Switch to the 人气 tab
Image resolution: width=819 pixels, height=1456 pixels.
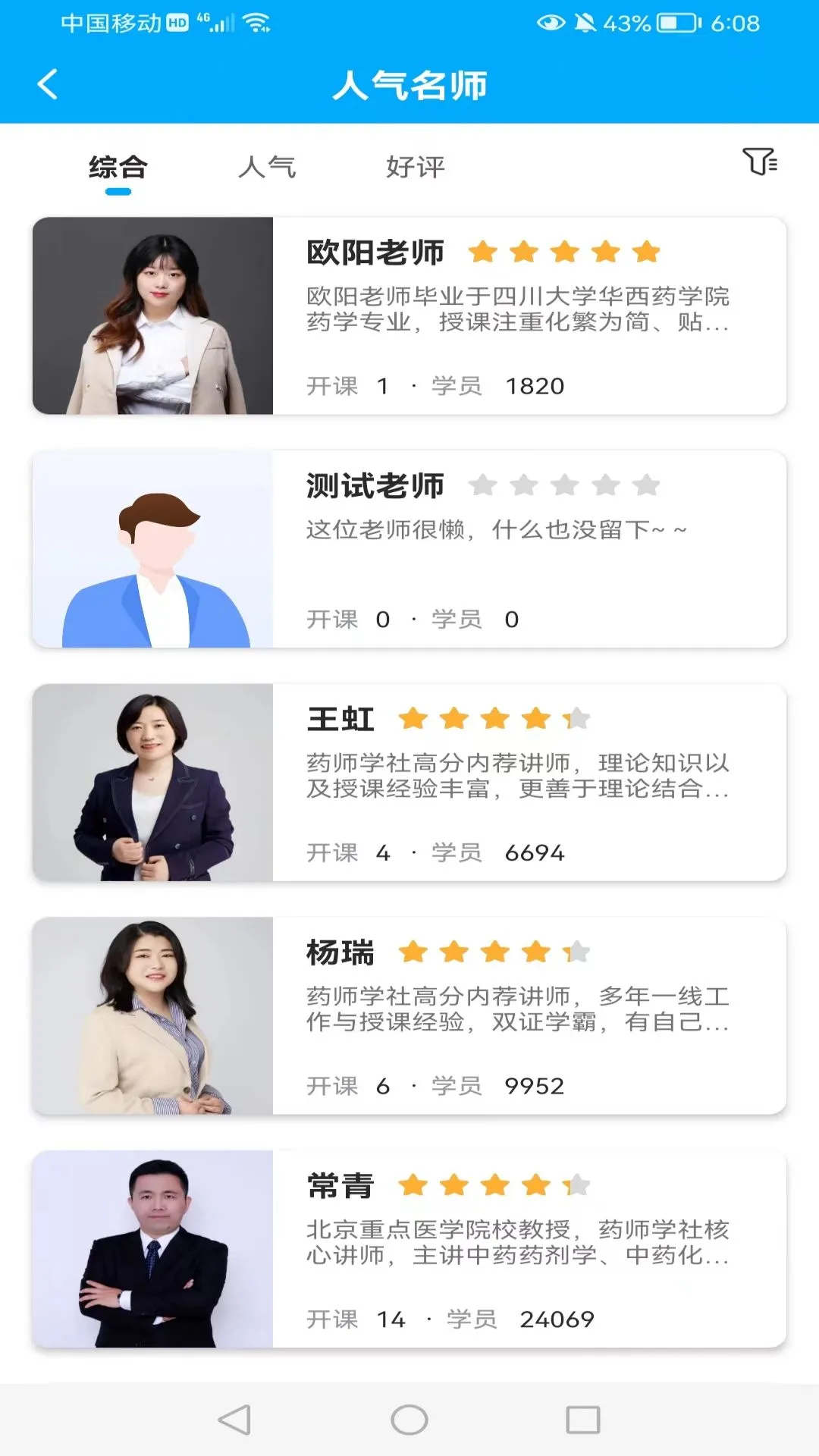[267, 167]
